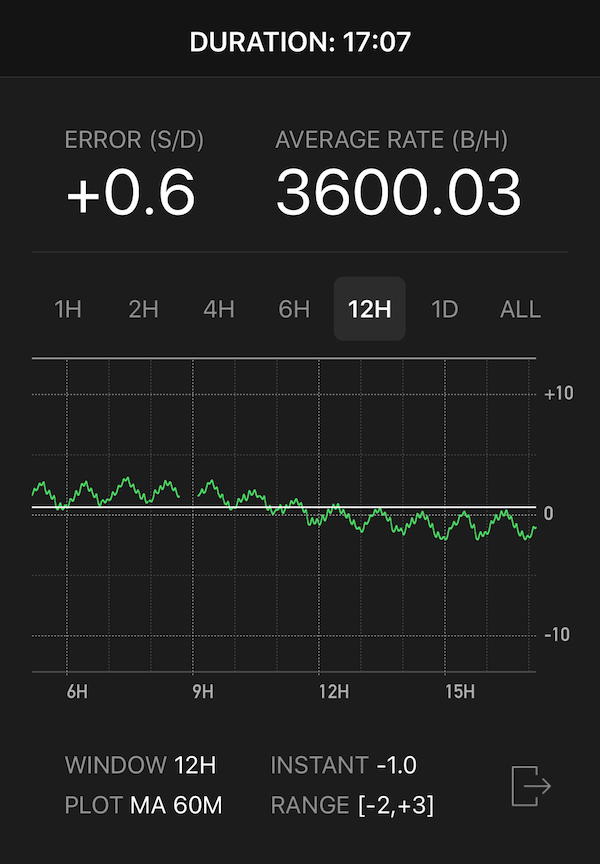The image size is (600, 864).
Task: Change the graph to 6H
Action: pos(294,309)
